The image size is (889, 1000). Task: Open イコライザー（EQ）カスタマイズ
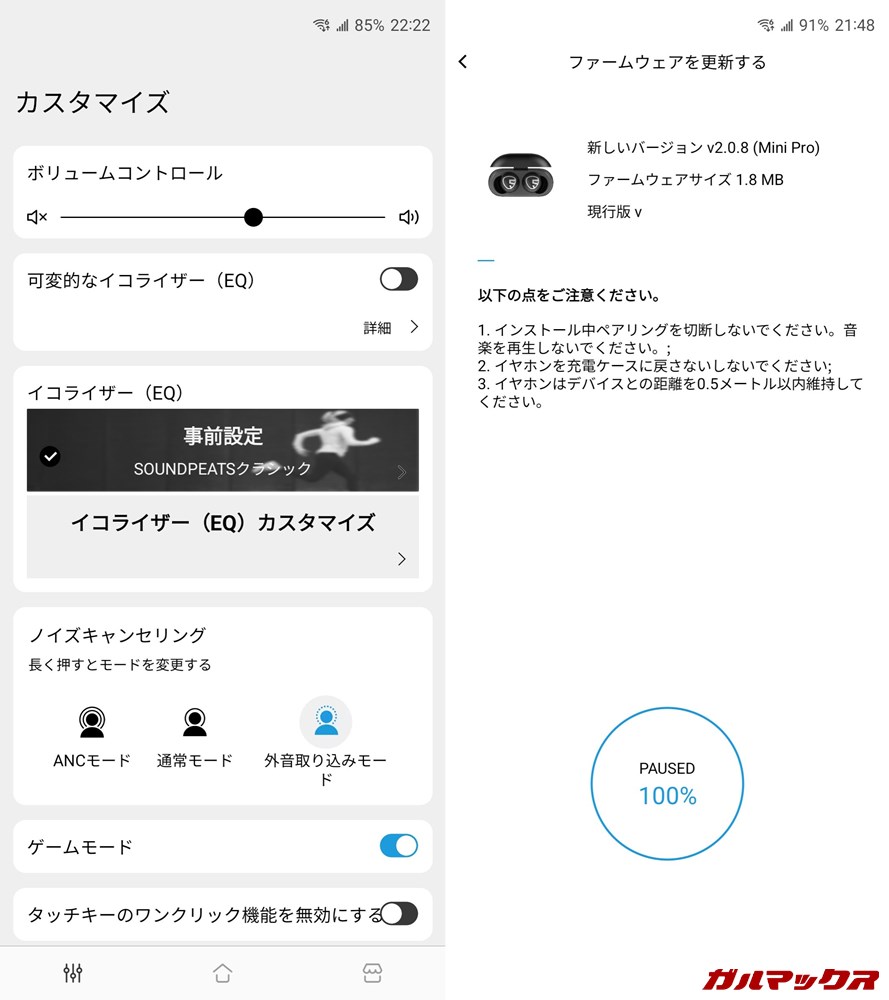coord(222,537)
